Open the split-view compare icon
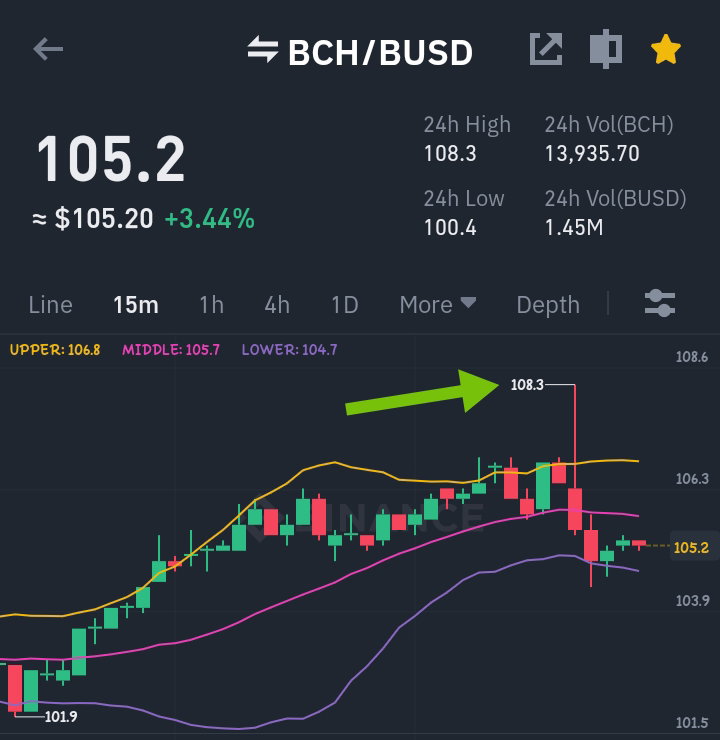720x740 pixels. (606, 49)
